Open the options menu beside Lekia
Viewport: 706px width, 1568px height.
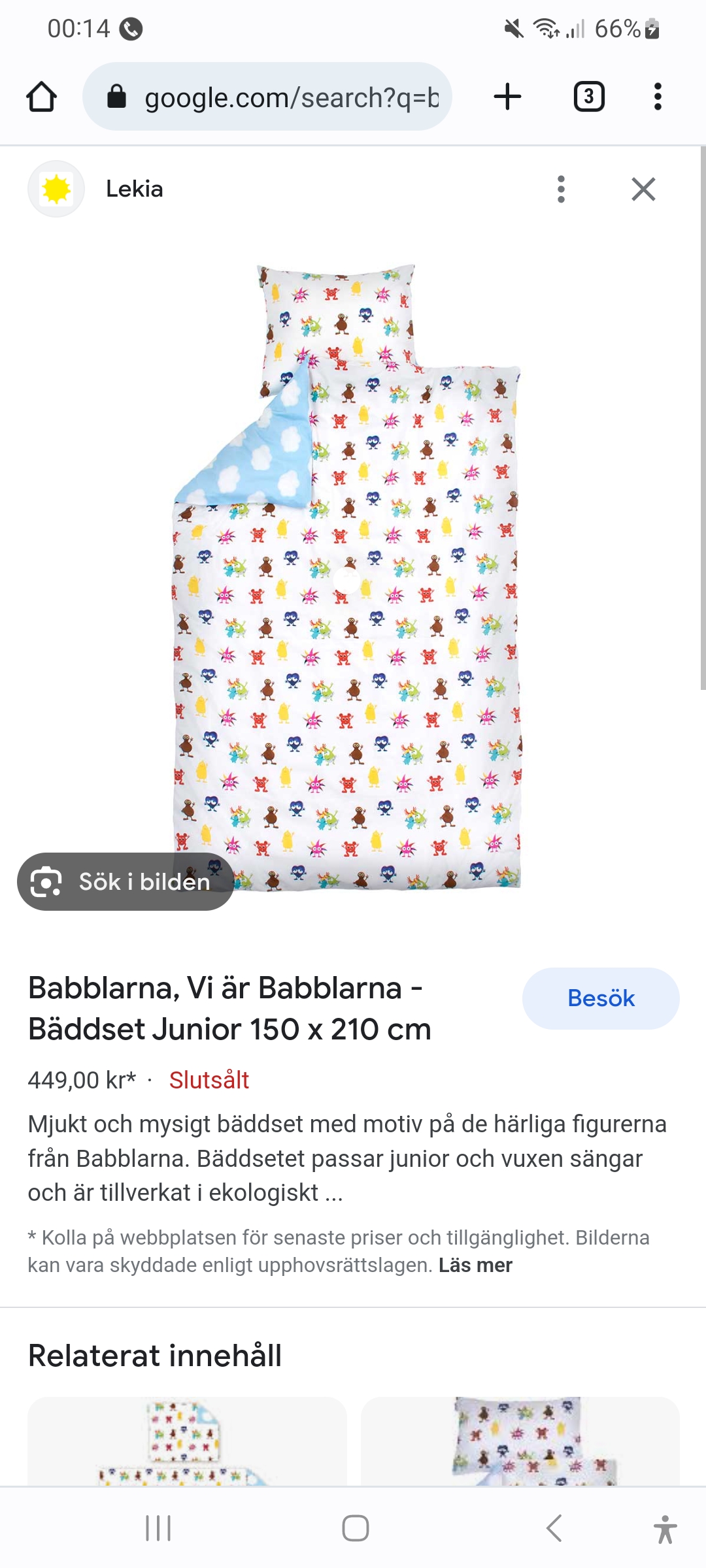point(561,189)
